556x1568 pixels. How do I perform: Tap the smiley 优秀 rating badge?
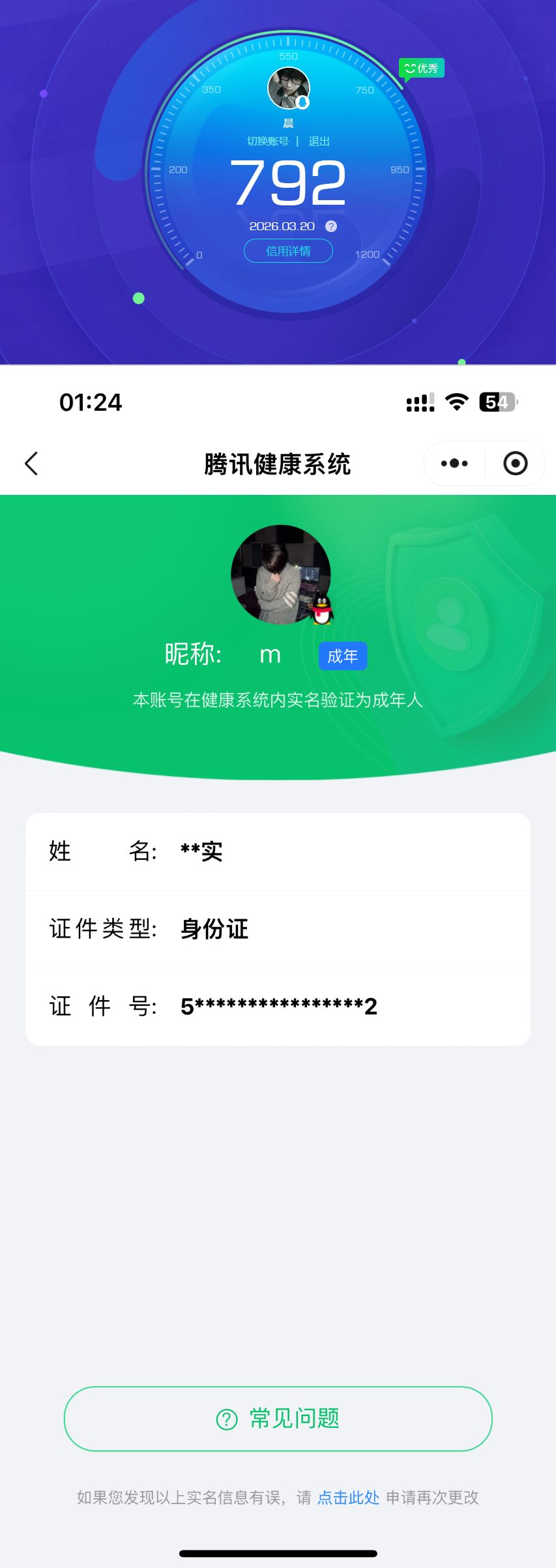point(420,68)
